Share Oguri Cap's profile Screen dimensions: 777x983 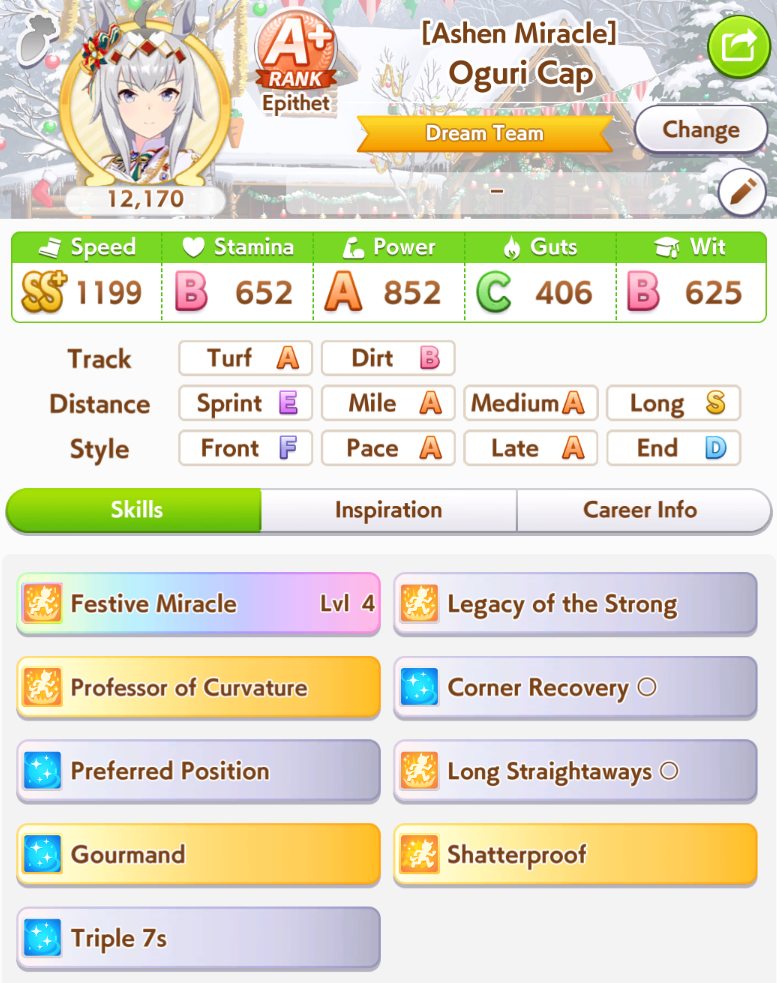point(737,44)
